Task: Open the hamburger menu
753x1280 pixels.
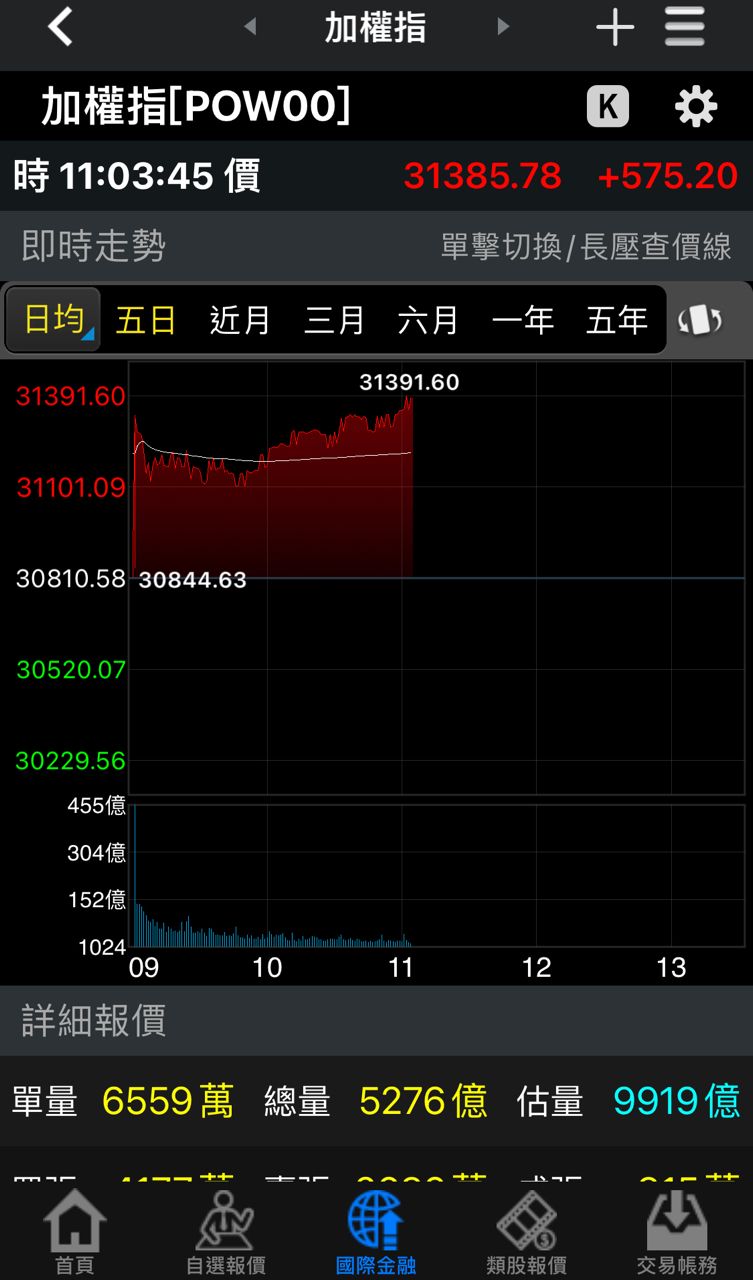Action: (685, 27)
